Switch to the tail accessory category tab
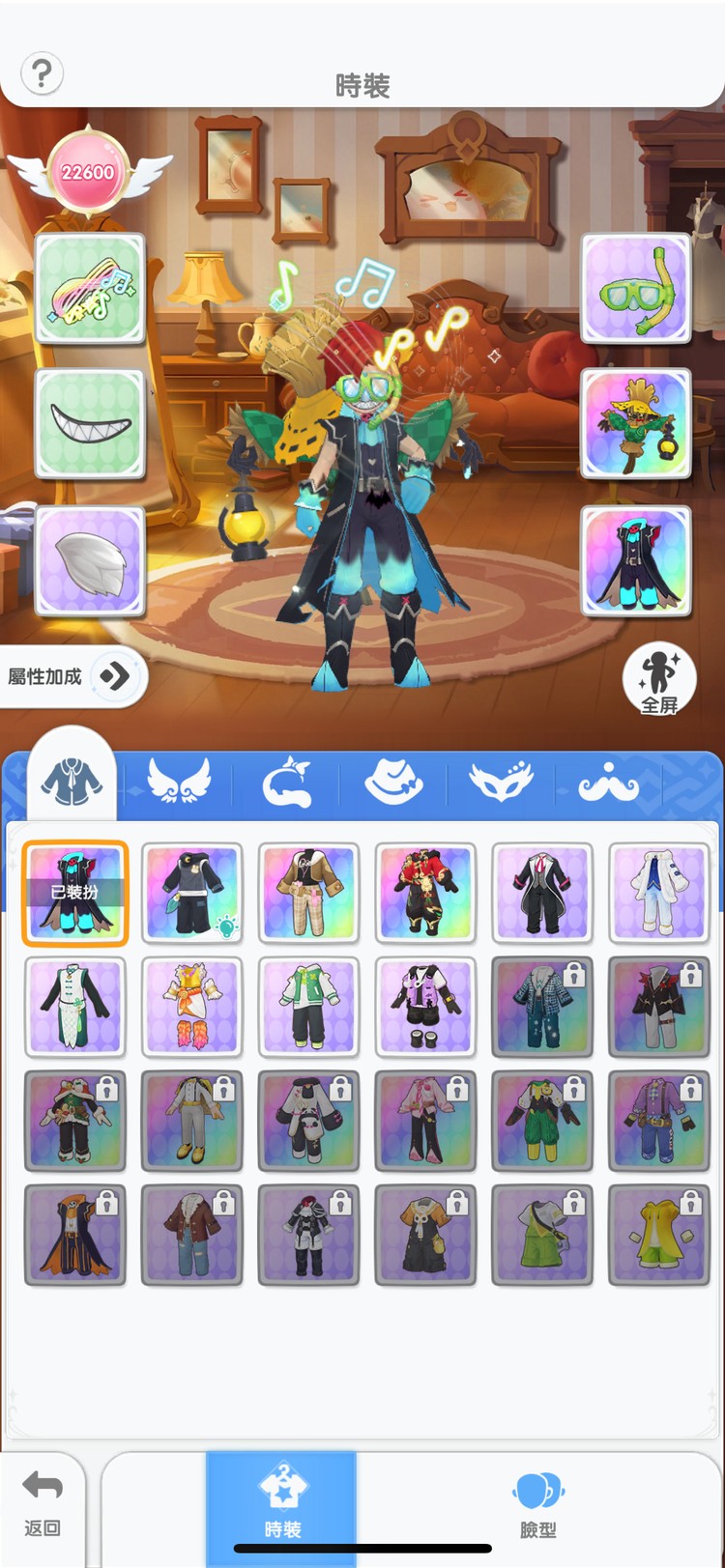 pyautogui.click(x=286, y=781)
